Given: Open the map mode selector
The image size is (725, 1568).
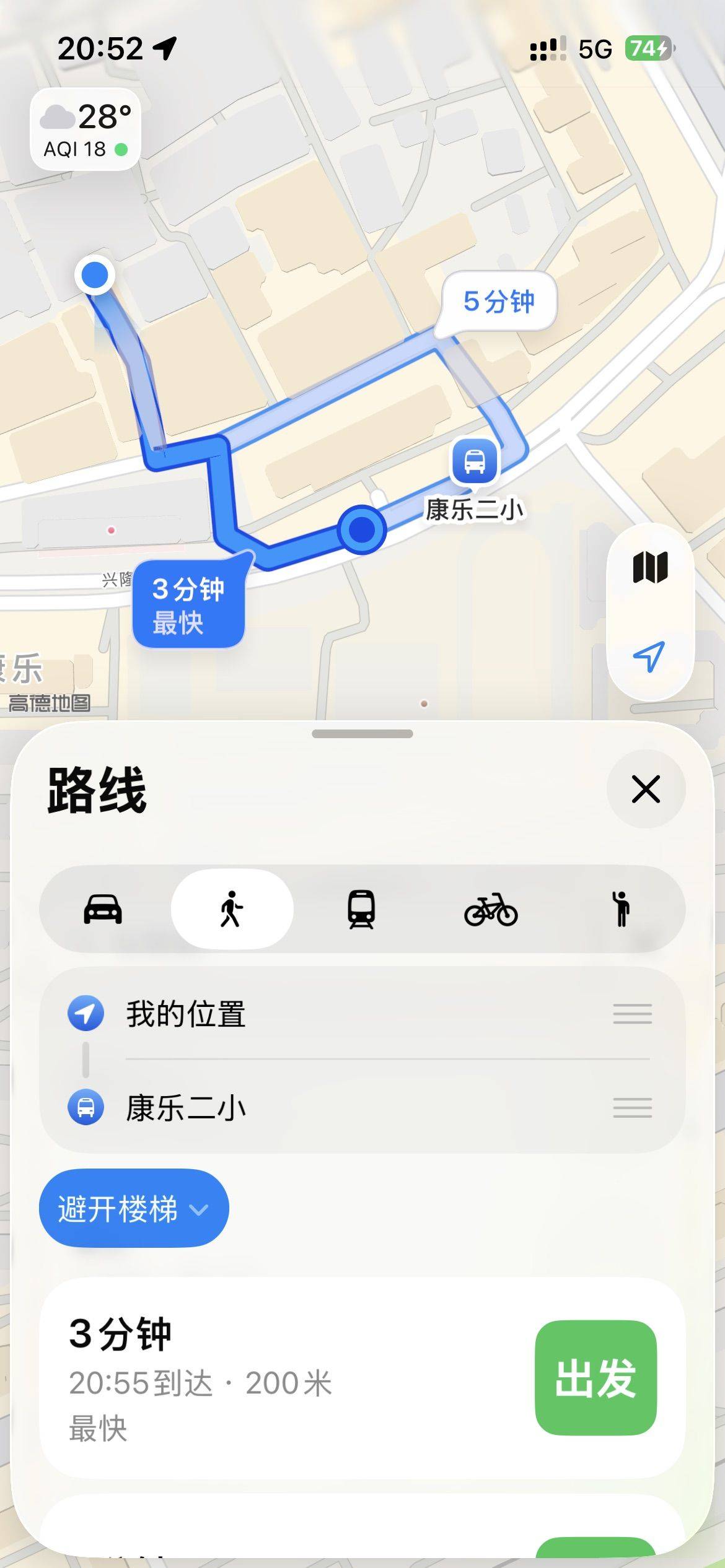Looking at the screenshot, I should coord(650,567).
